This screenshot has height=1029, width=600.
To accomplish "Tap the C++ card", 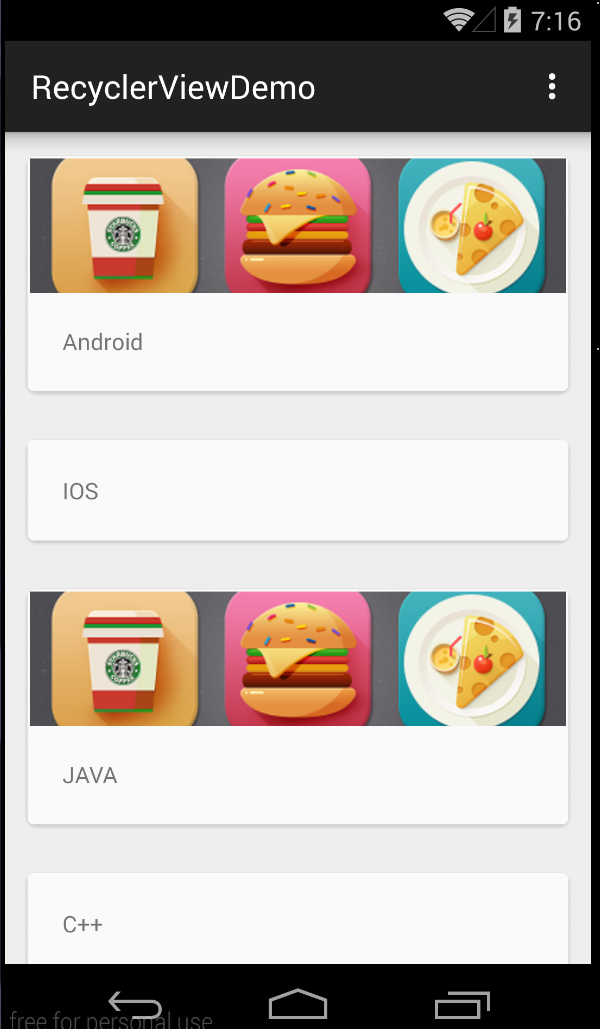I will pyautogui.click(x=297, y=918).
